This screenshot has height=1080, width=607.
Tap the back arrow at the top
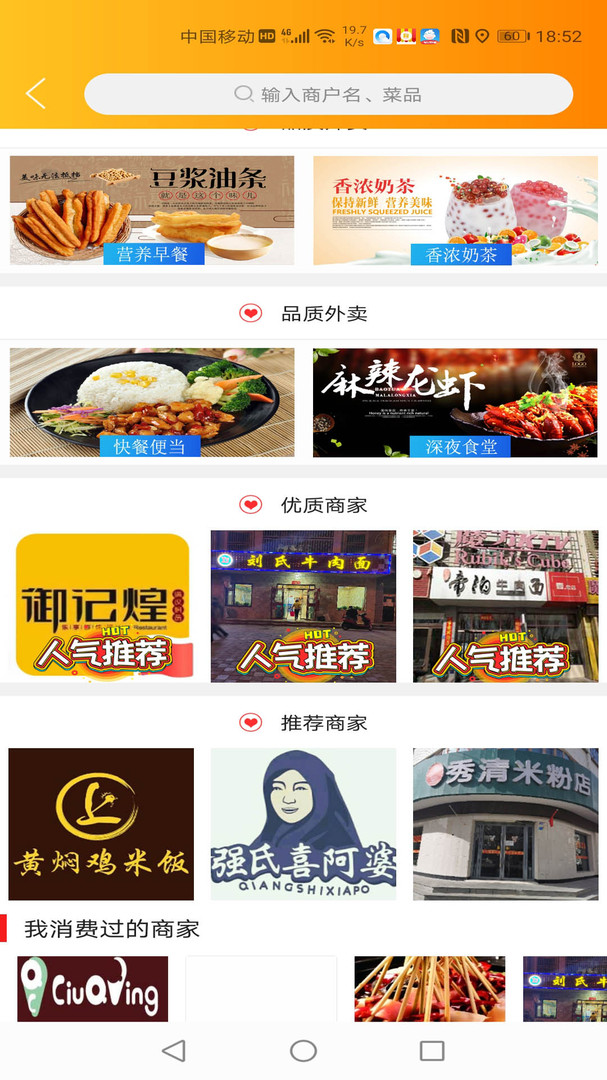(36, 94)
